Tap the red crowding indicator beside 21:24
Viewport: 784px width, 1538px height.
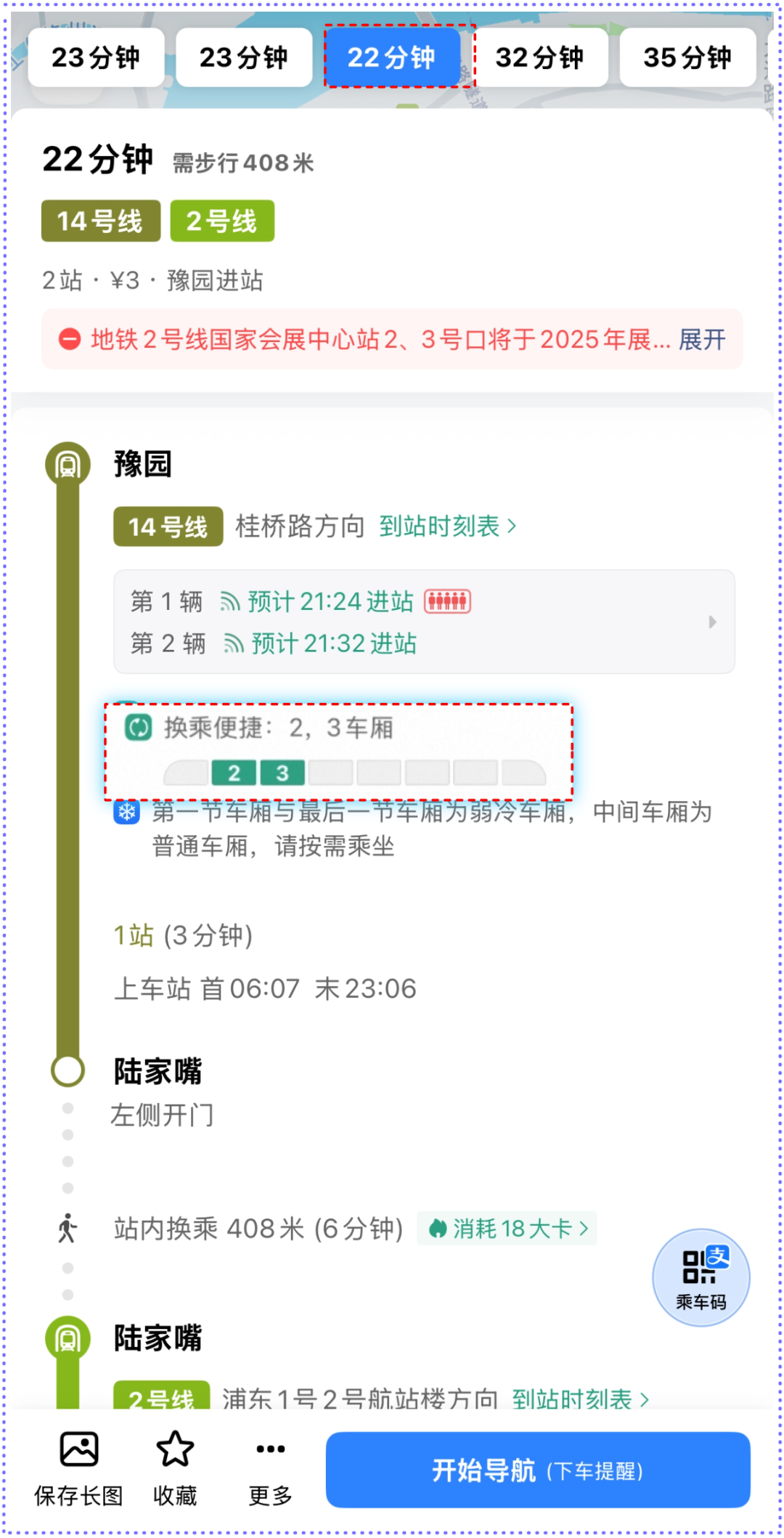click(448, 601)
